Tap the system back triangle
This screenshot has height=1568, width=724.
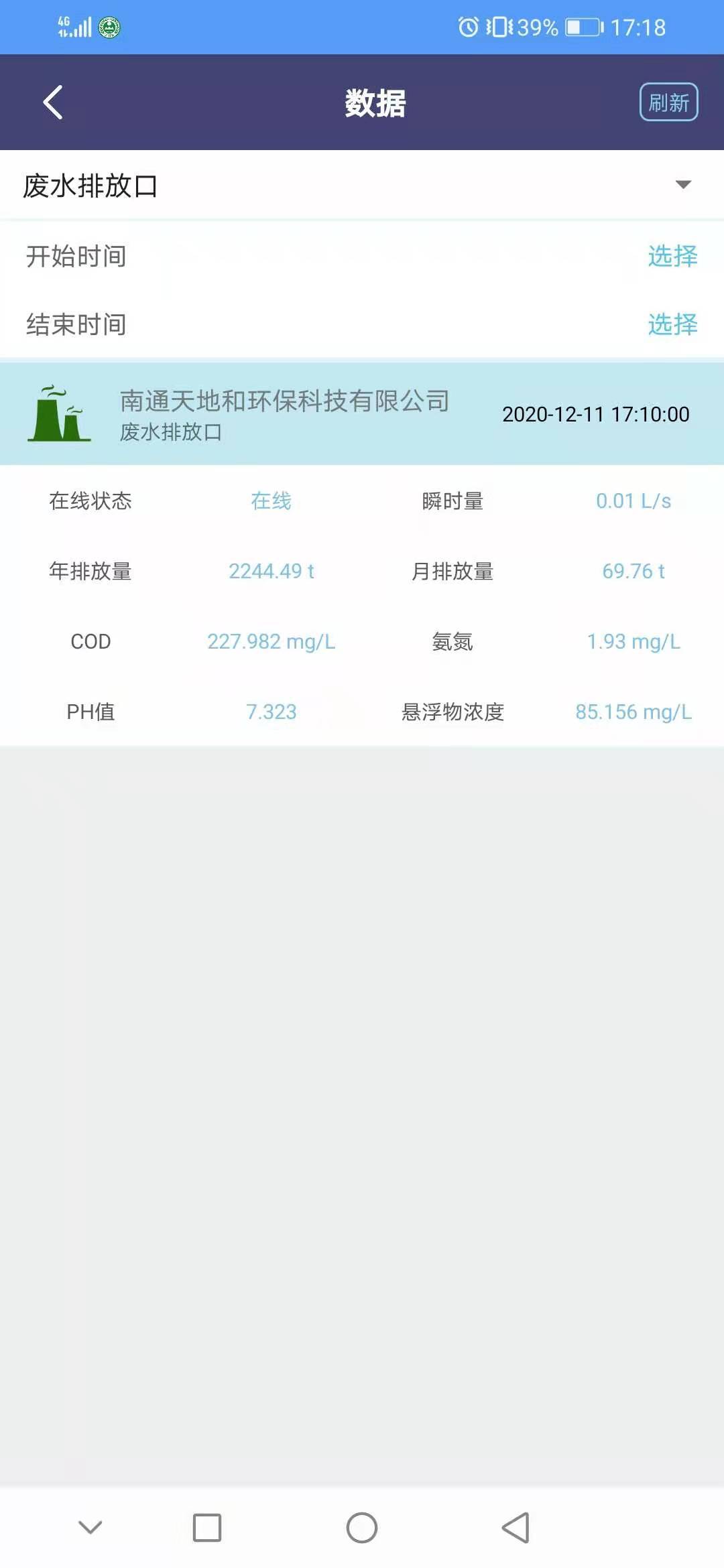[516, 1528]
